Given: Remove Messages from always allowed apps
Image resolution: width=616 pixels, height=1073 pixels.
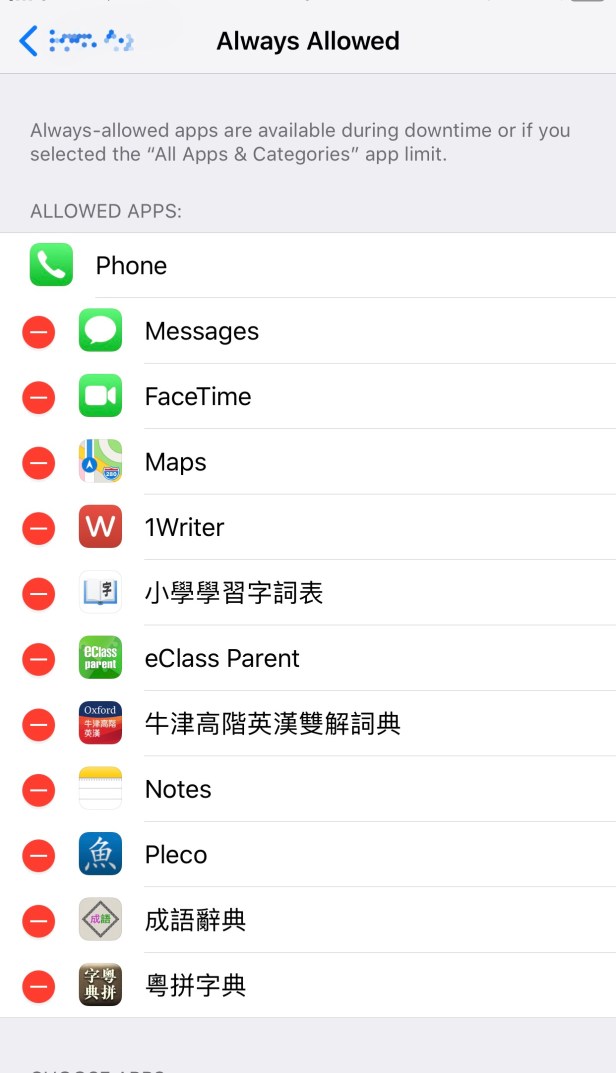Looking at the screenshot, I should pos(39,331).
